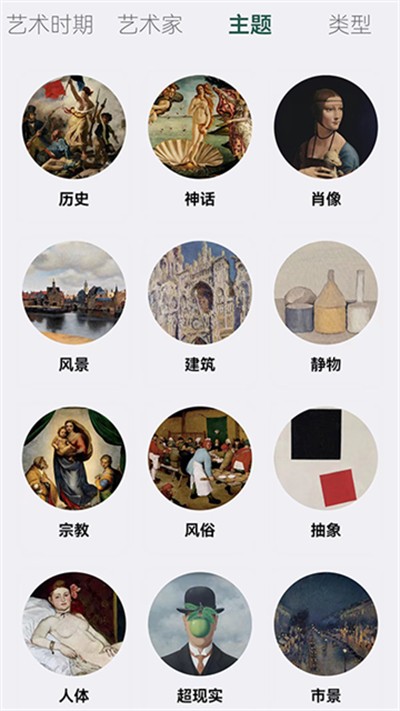Image resolution: width=400 pixels, height=711 pixels.
Task: Switch to the 类型 tab
Action: [350, 25]
